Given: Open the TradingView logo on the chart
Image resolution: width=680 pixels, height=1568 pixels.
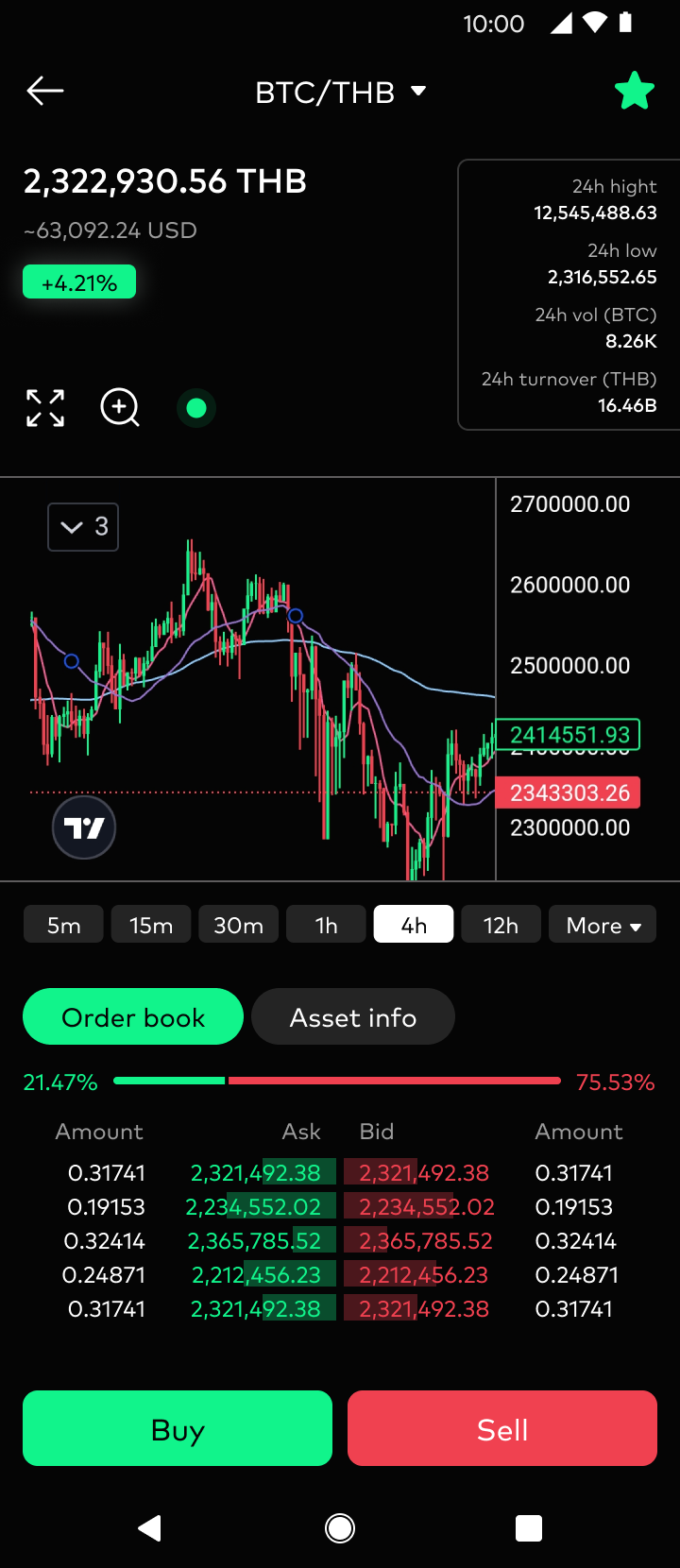Looking at the screenshot, I should [x=83, y=827].
